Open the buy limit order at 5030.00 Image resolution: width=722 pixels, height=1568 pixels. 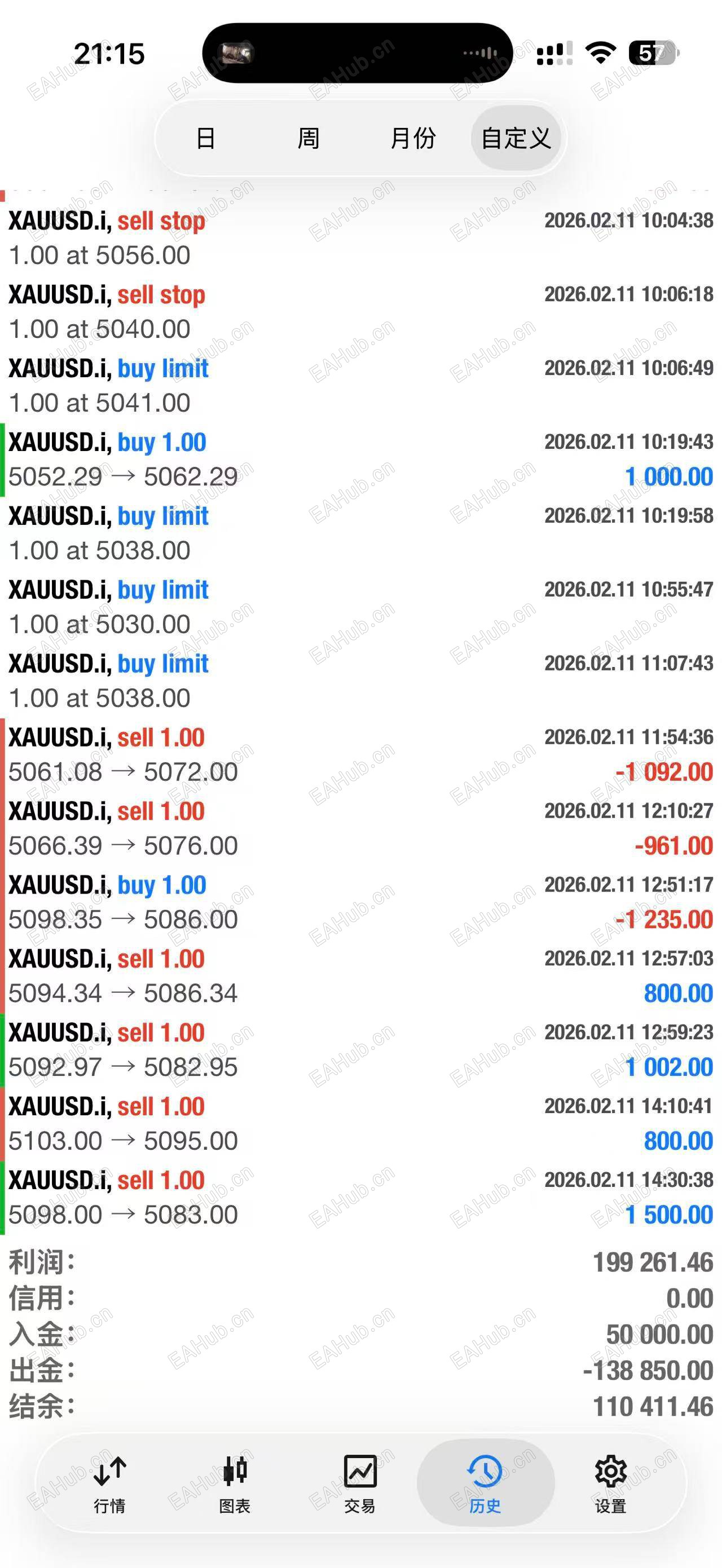(361, 607)
